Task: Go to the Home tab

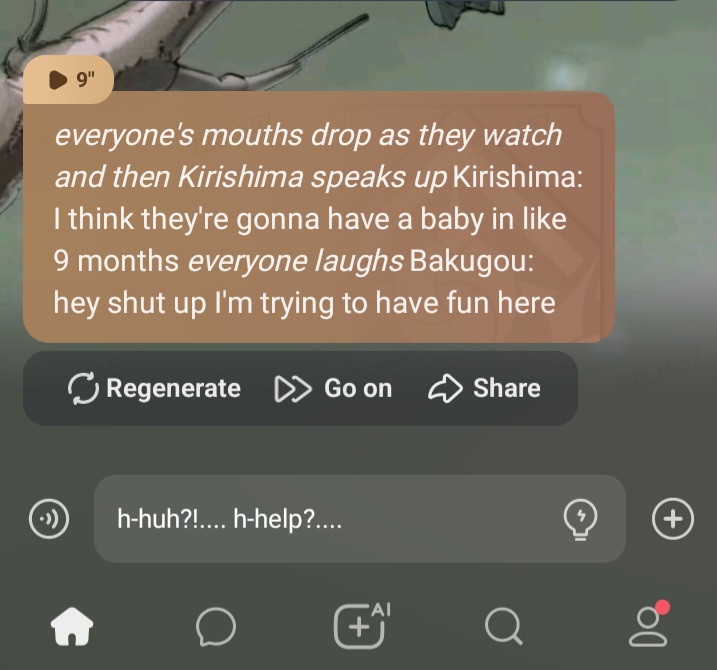Action: [x=72, y=627]
